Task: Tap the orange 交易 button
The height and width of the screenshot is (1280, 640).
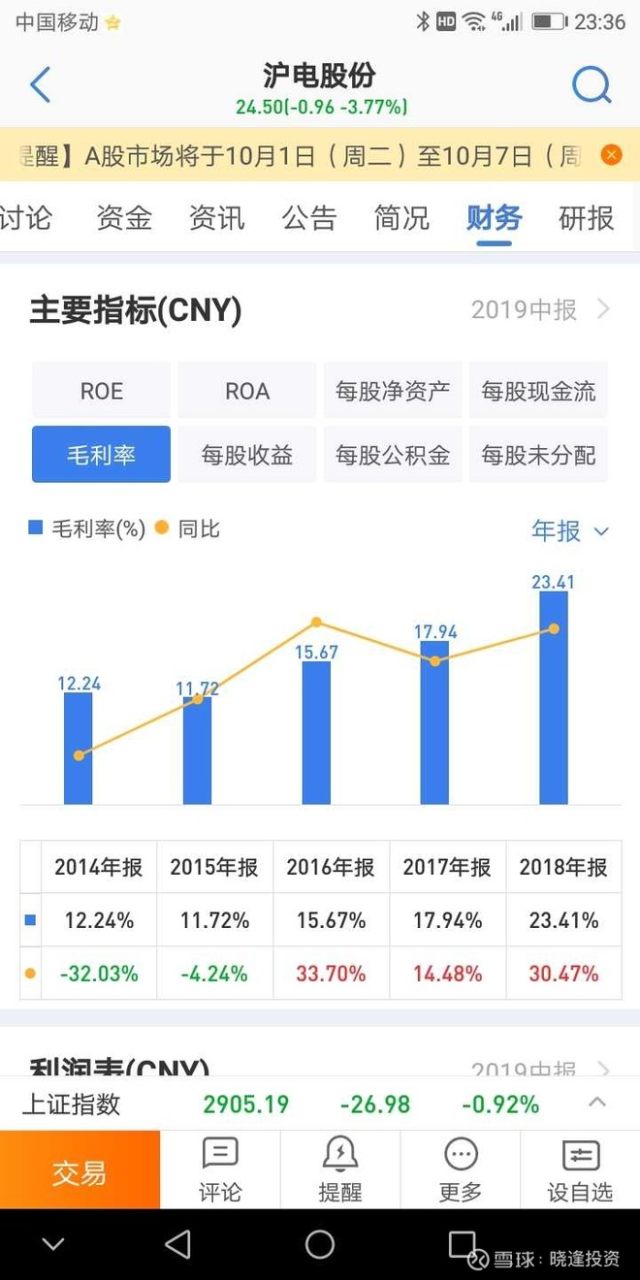Action: [80, 1171]
